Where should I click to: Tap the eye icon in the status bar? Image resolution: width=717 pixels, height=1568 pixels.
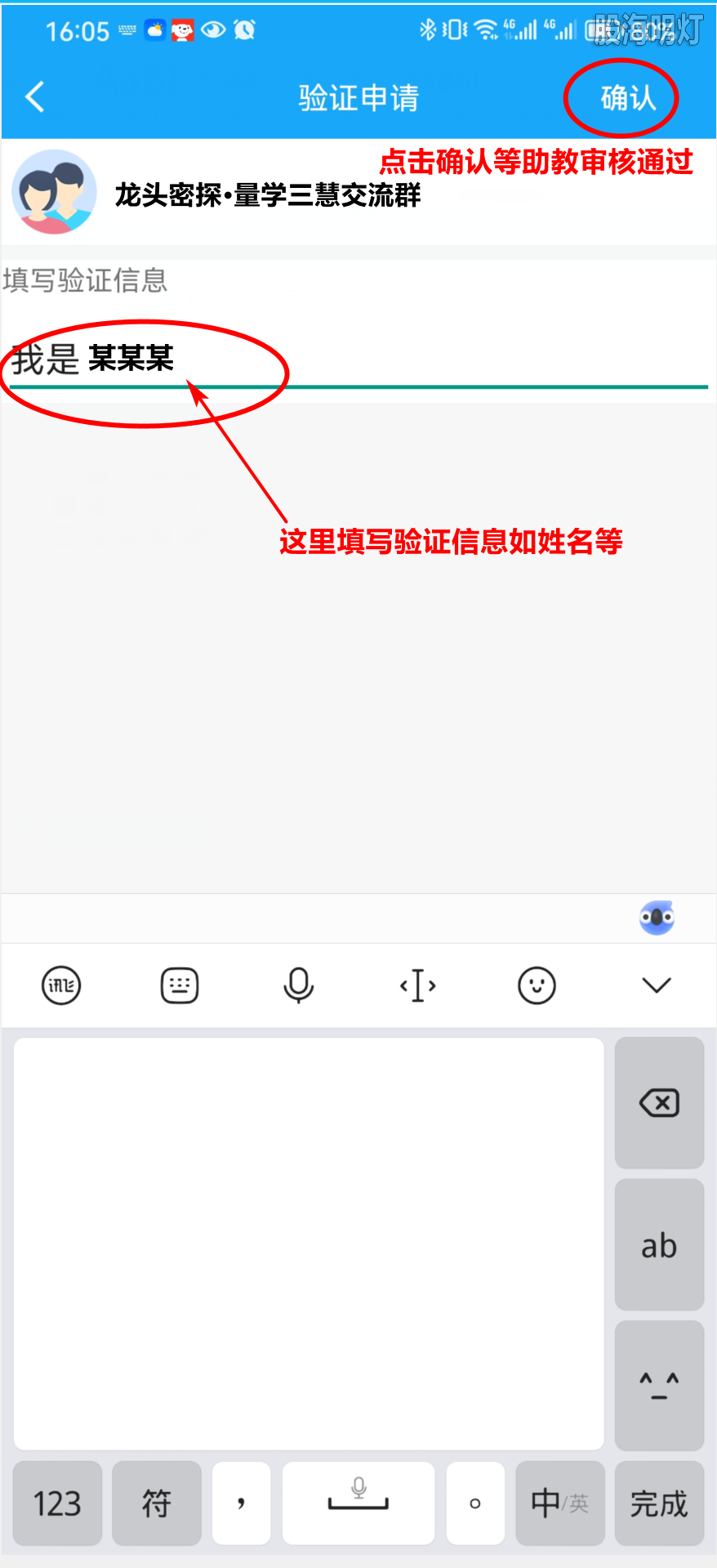pos(214,29)
